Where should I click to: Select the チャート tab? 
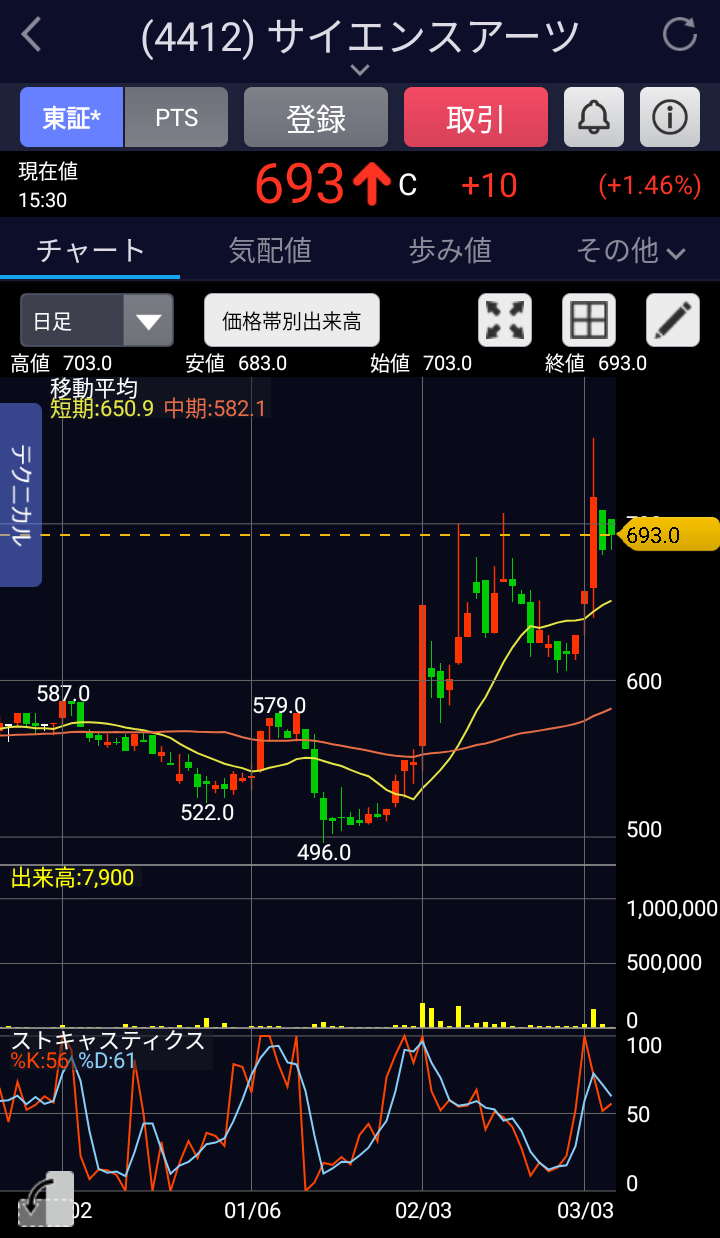(90, 250)
